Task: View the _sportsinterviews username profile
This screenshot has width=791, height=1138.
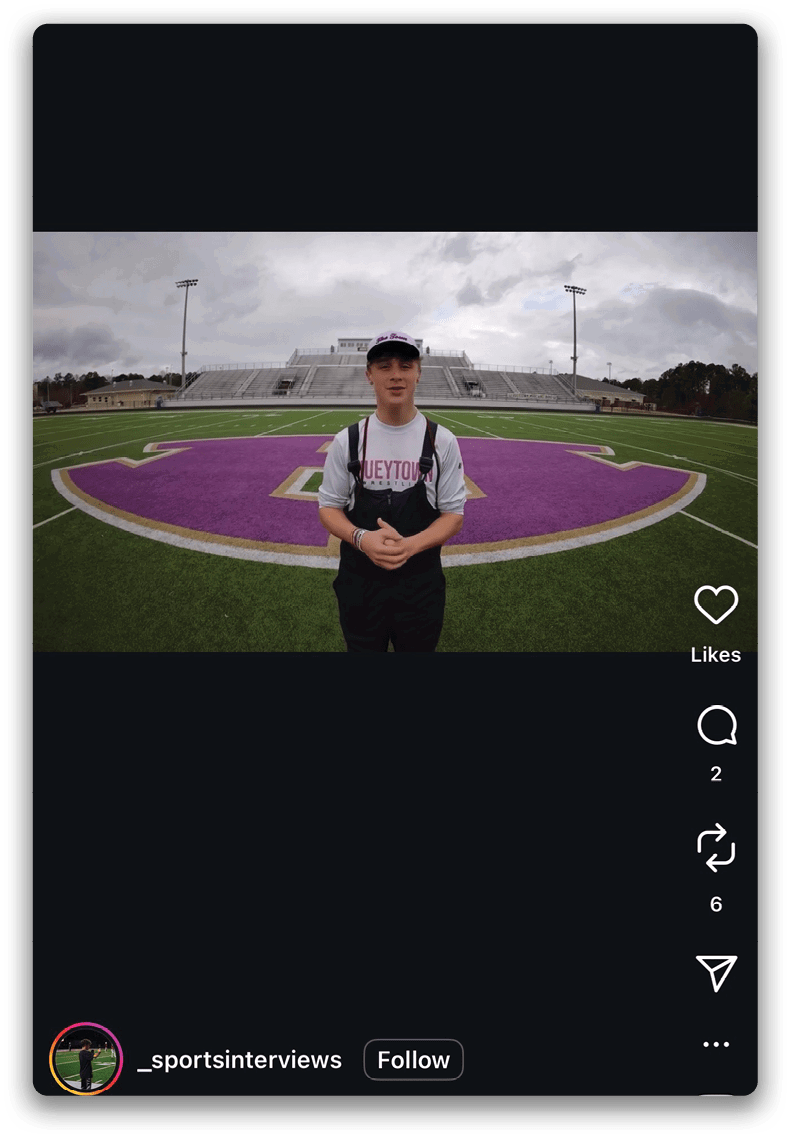Action: 240,1060
